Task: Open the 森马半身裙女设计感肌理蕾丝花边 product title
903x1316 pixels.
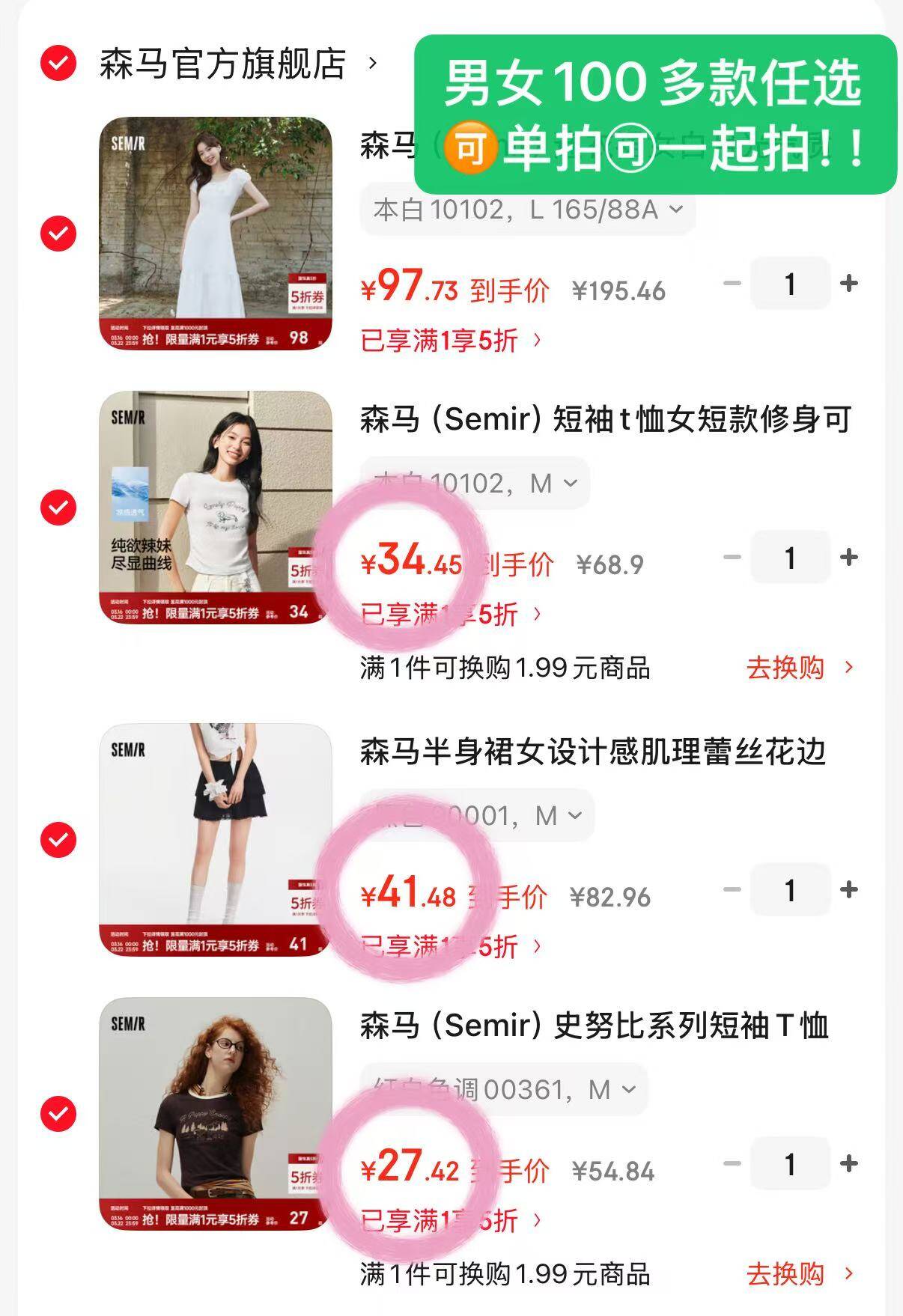Action: [593, 752]
